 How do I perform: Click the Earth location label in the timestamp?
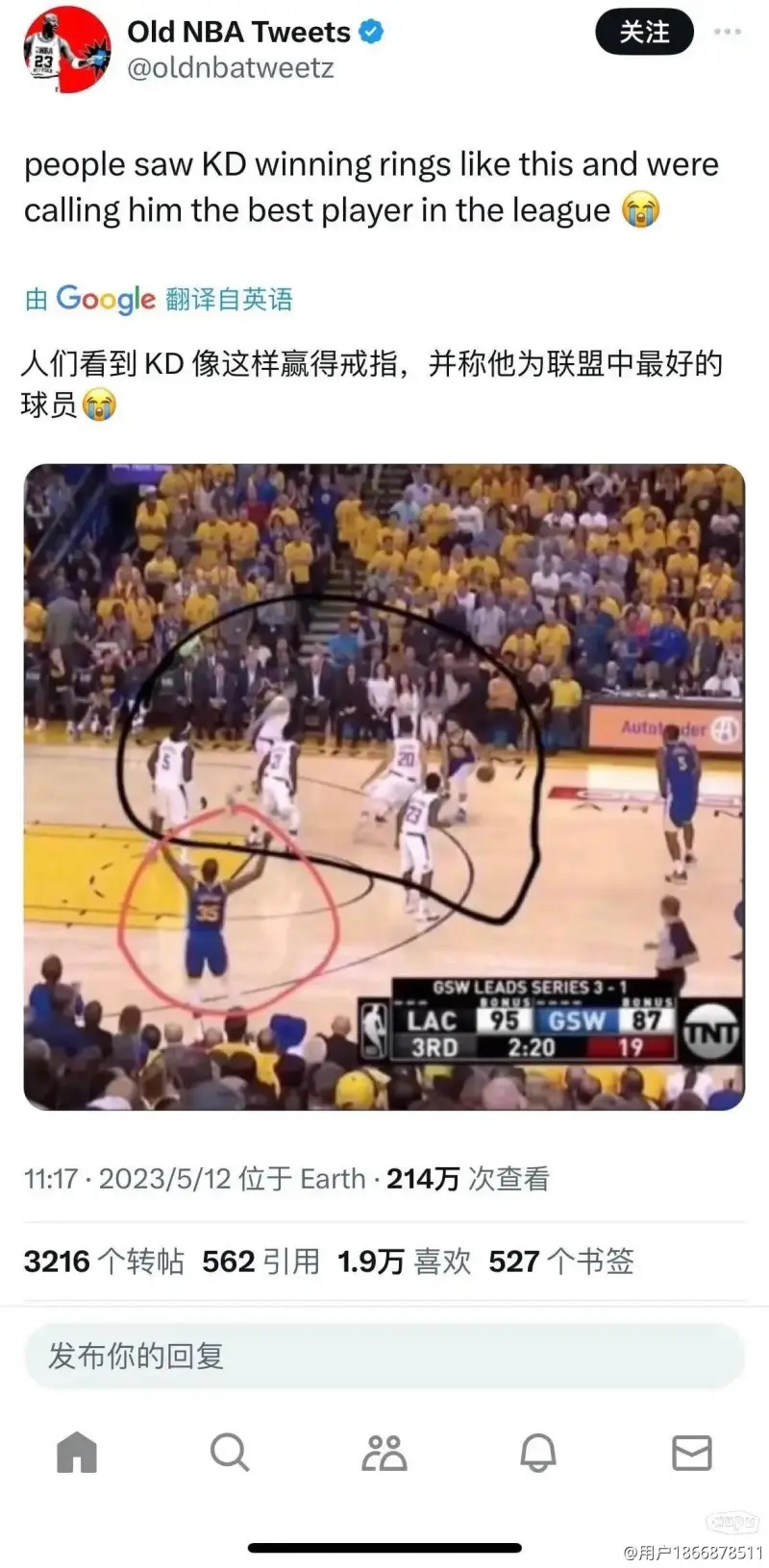pos(331,1178)
